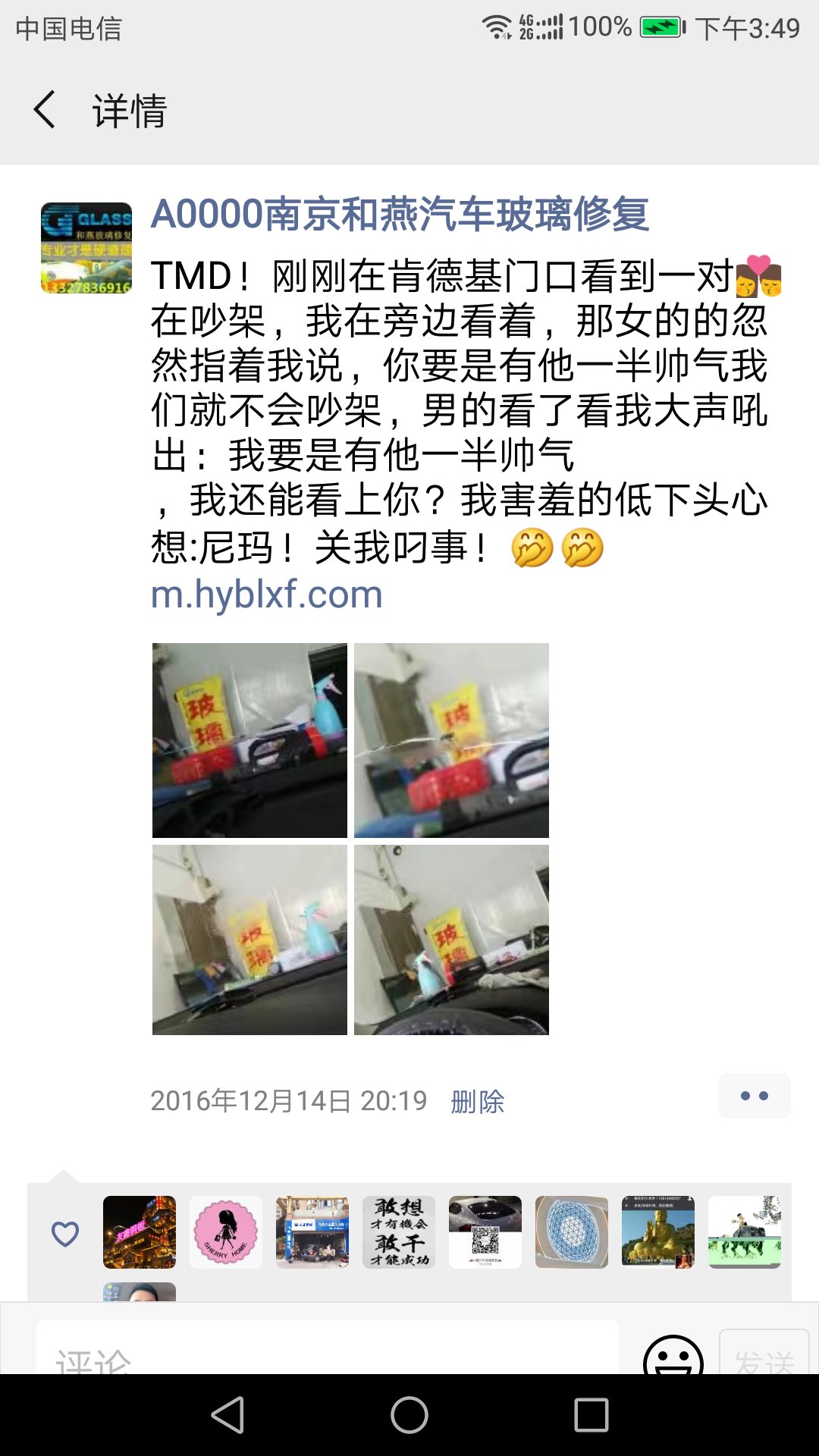View the fourth photo in bottom row
The height and width of the screenshot is (1456, 819).
pos(451,940)
